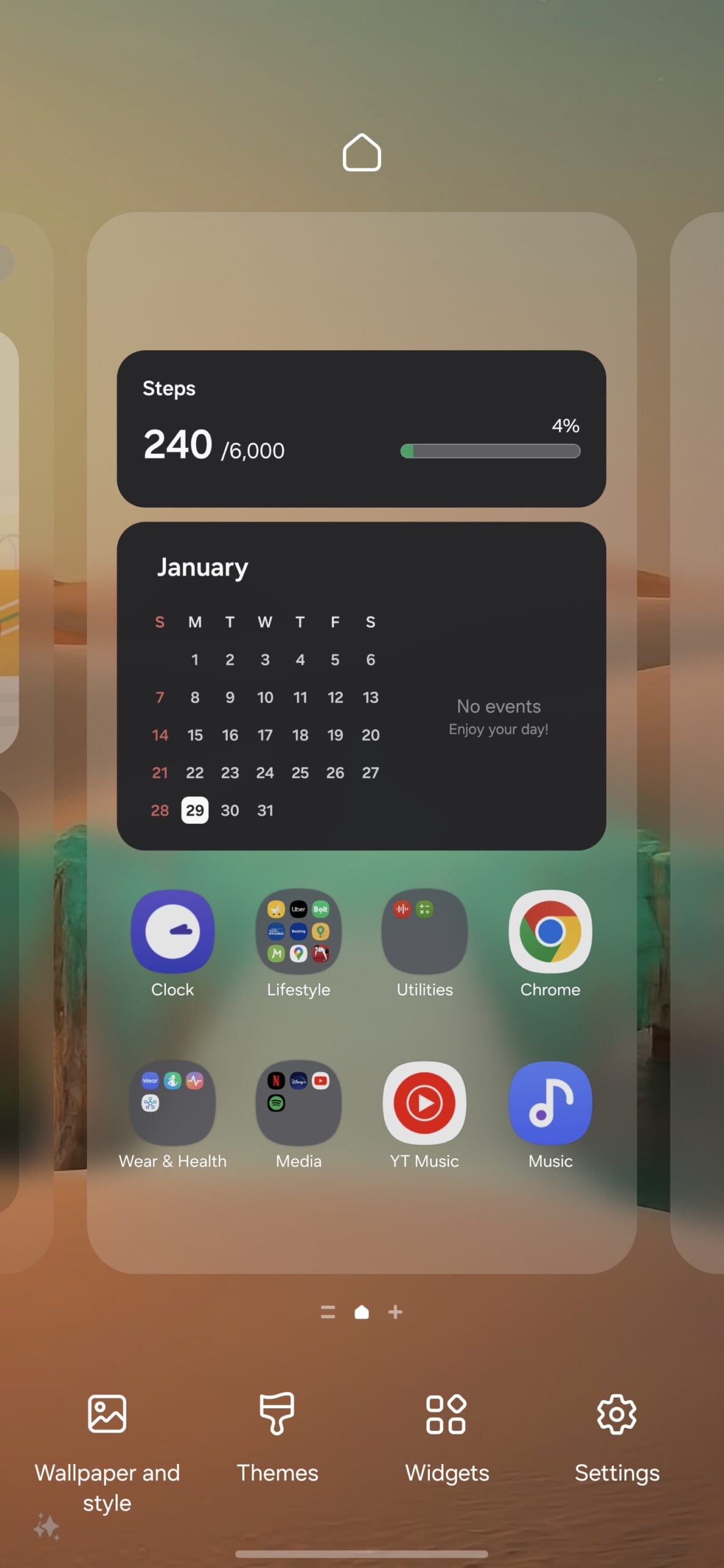Open the Themes option
This screenshot has width=724, height=1568.
point(277,1438)
